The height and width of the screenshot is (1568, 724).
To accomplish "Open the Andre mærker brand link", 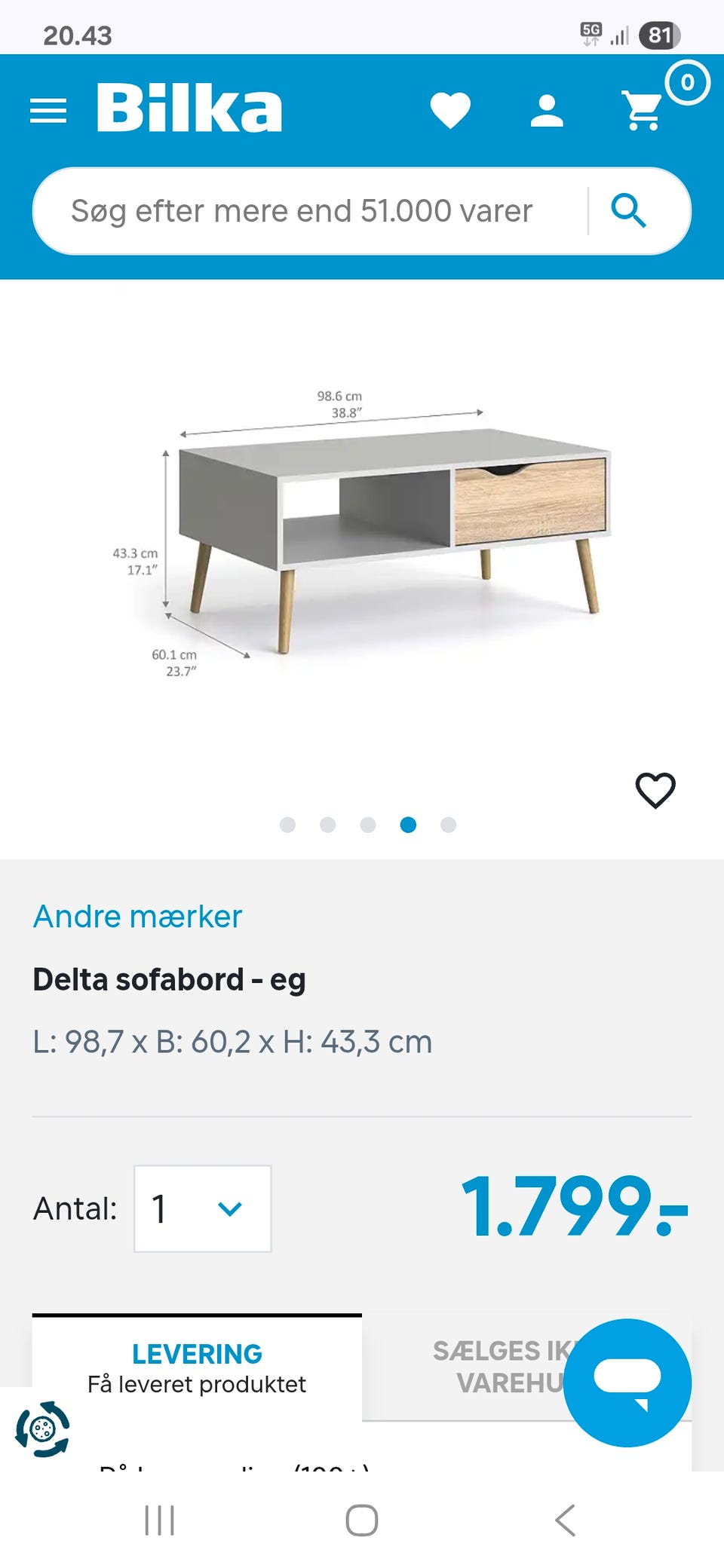I will coord(136,917).
